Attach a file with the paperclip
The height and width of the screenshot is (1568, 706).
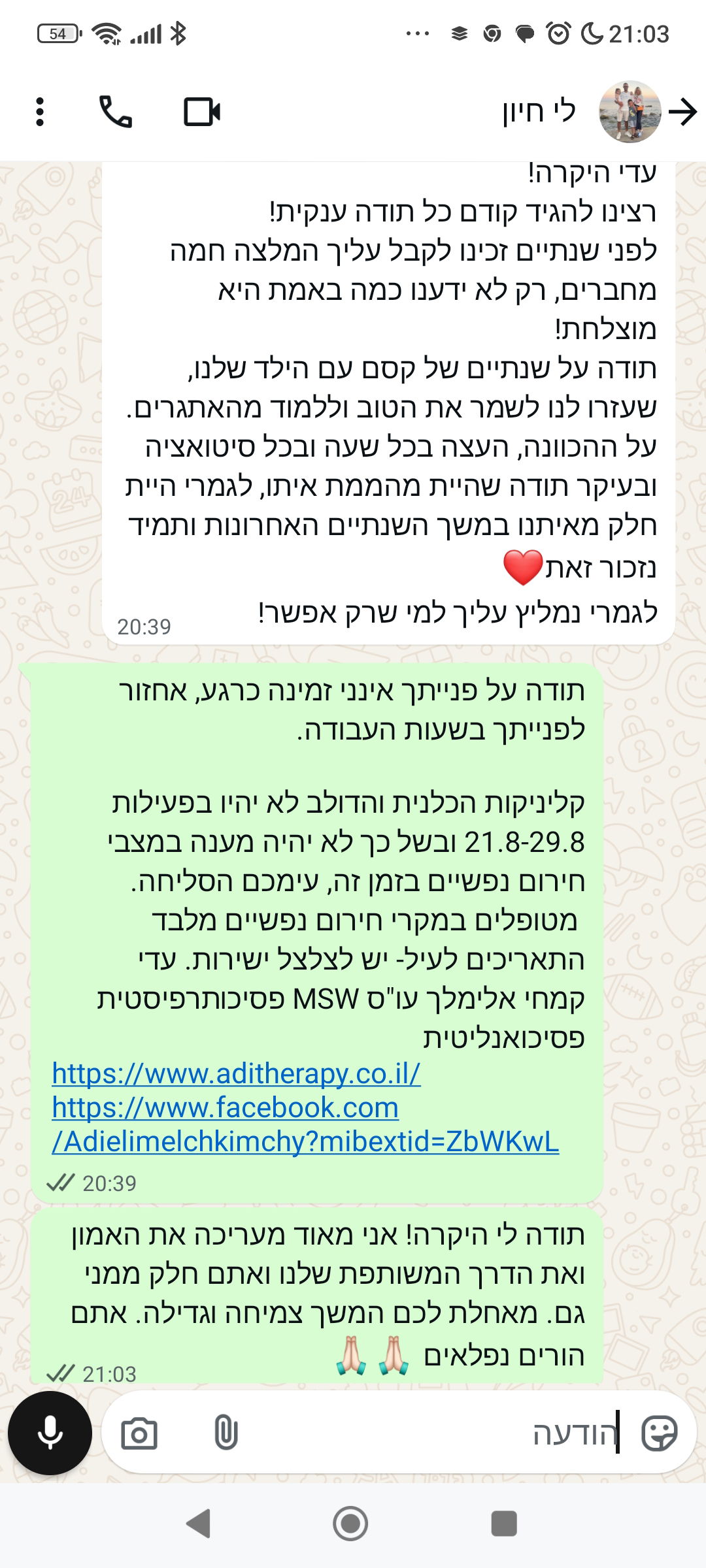pyautogui.click(x=226, y=1434)
